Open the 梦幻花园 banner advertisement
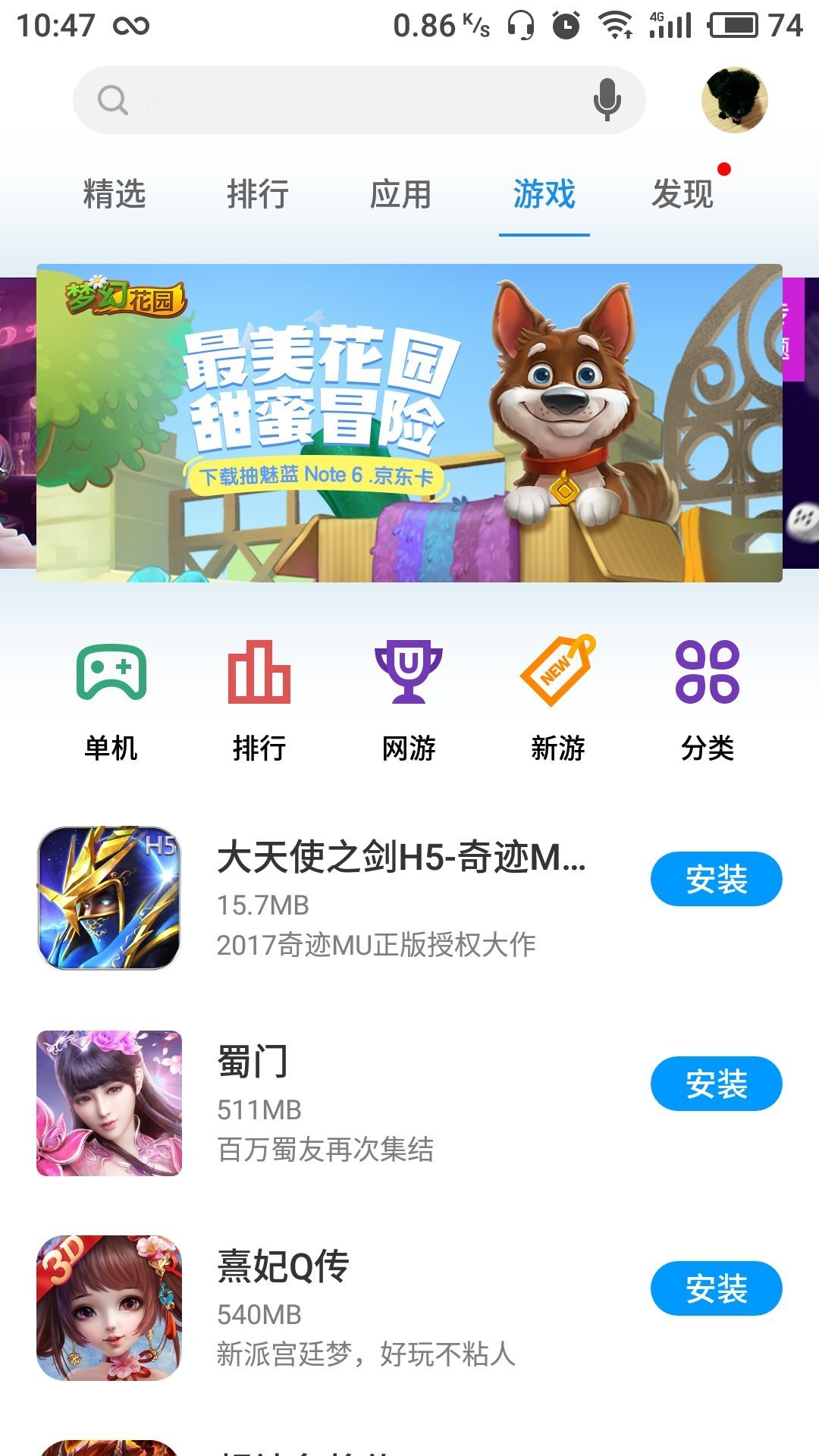 pos(409,422)
